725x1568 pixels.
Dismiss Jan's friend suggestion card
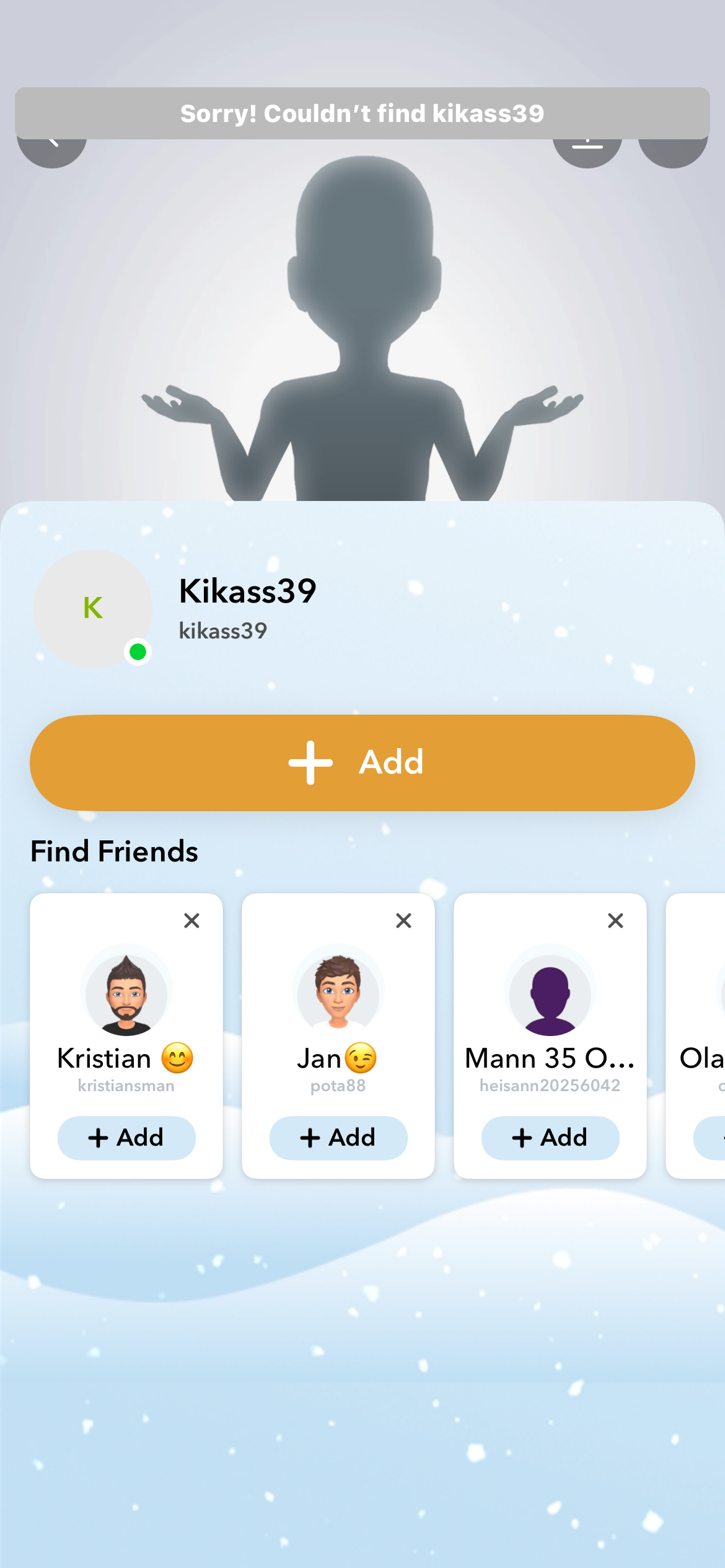pyautogui.click(x=404, y=921)
